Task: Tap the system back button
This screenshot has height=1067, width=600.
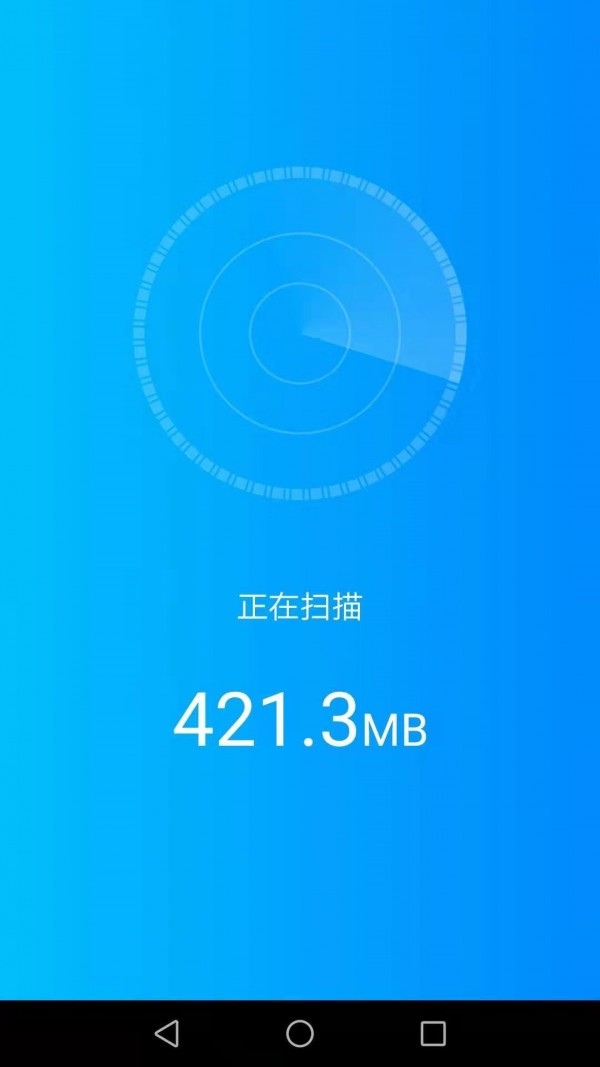Action: tap(167, 1033)
